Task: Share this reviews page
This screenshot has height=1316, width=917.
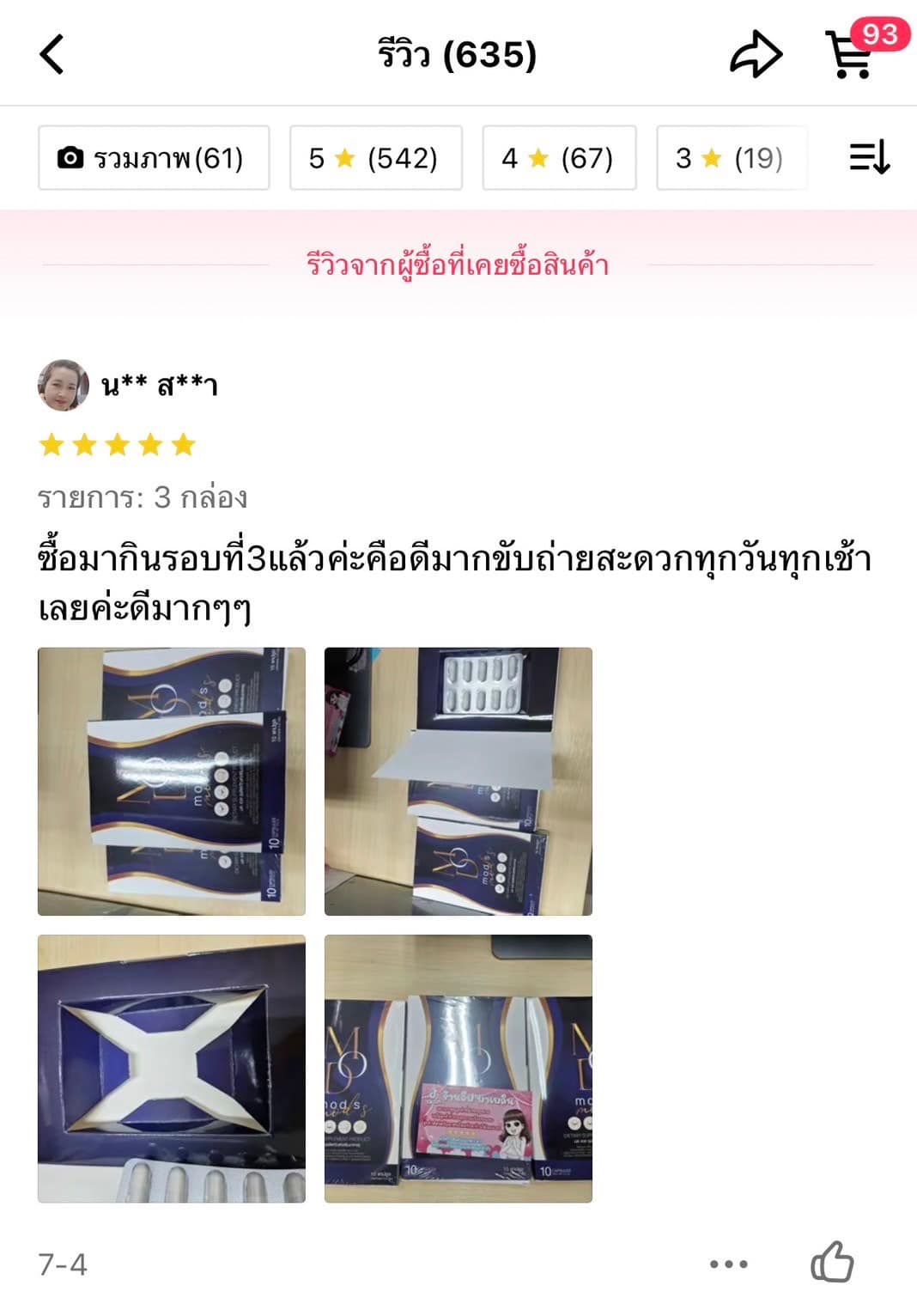Action: tap(756, 55)
